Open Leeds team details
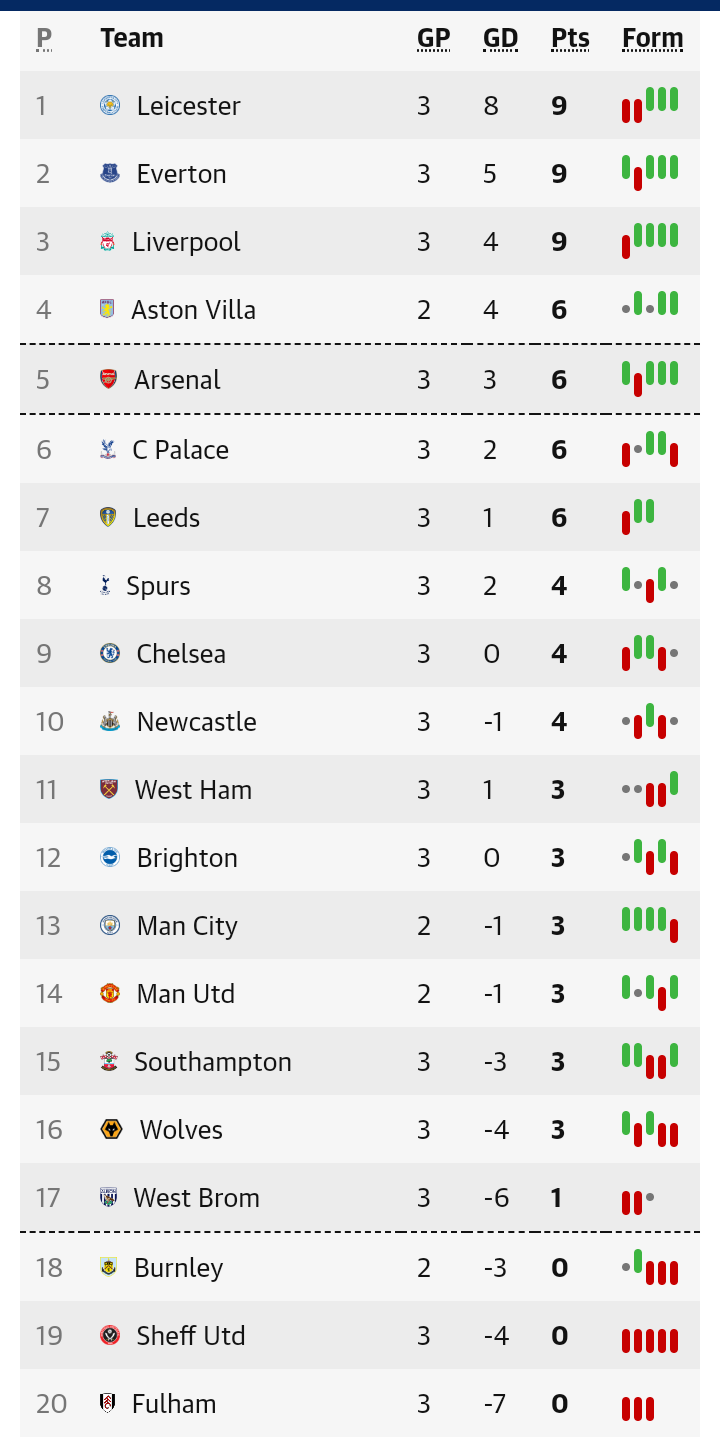 pos(166,518)
